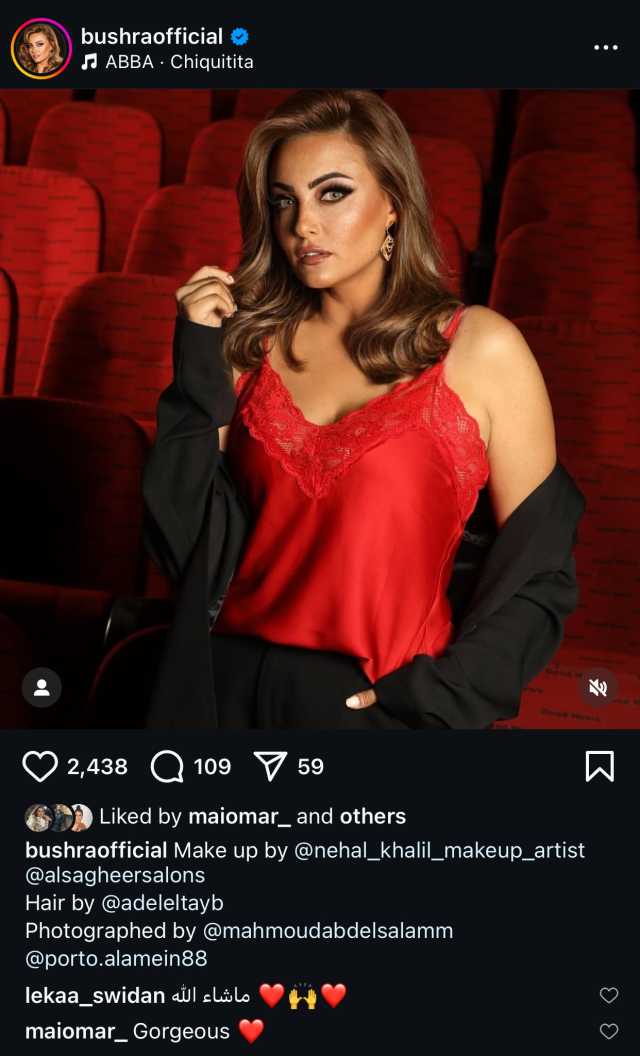Save the post with the bookmark icon
Image resolution: width=640 pixels, height=1056 pixels.
pyautogui.click(x=599, y=767)
